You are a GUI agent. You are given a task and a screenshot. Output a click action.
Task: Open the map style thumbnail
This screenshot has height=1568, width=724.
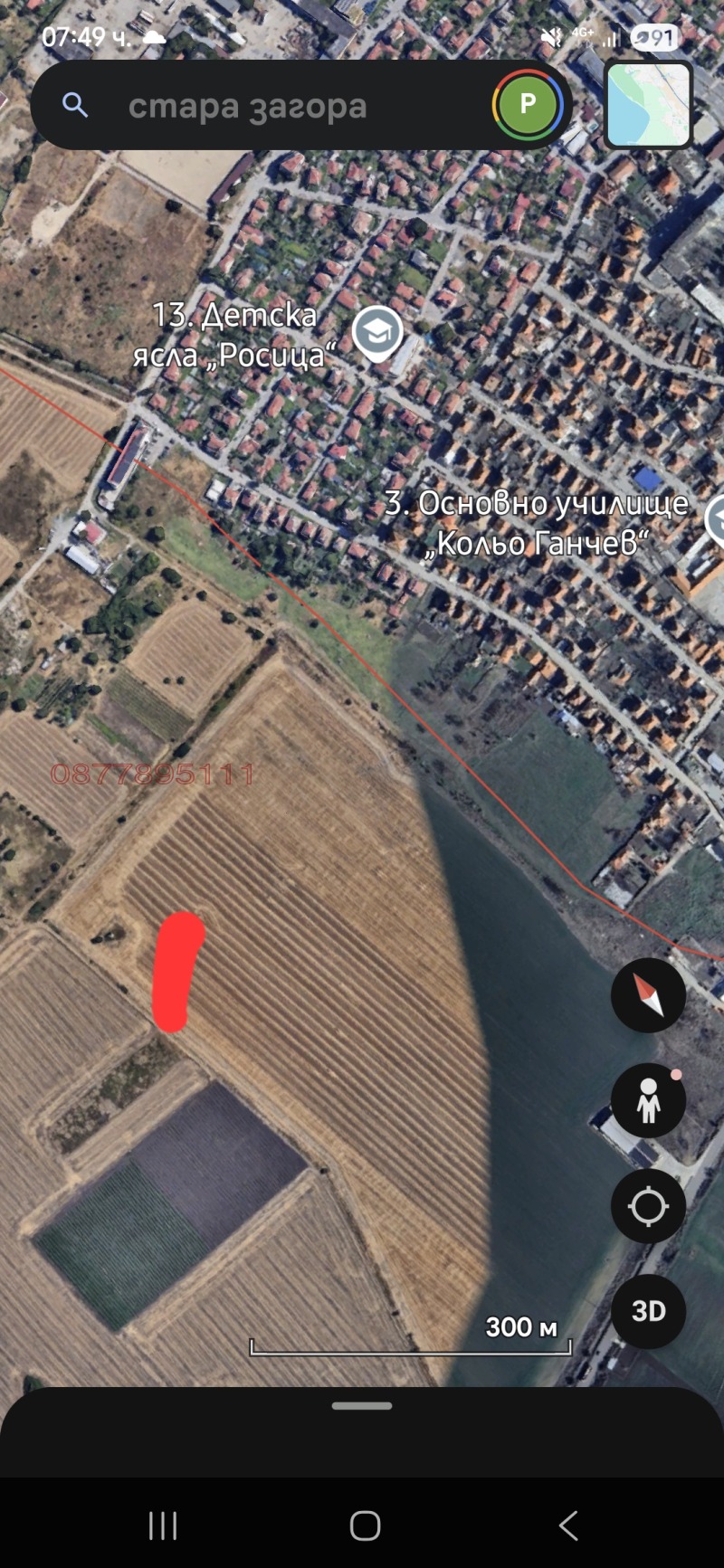(x=648, y=105)
